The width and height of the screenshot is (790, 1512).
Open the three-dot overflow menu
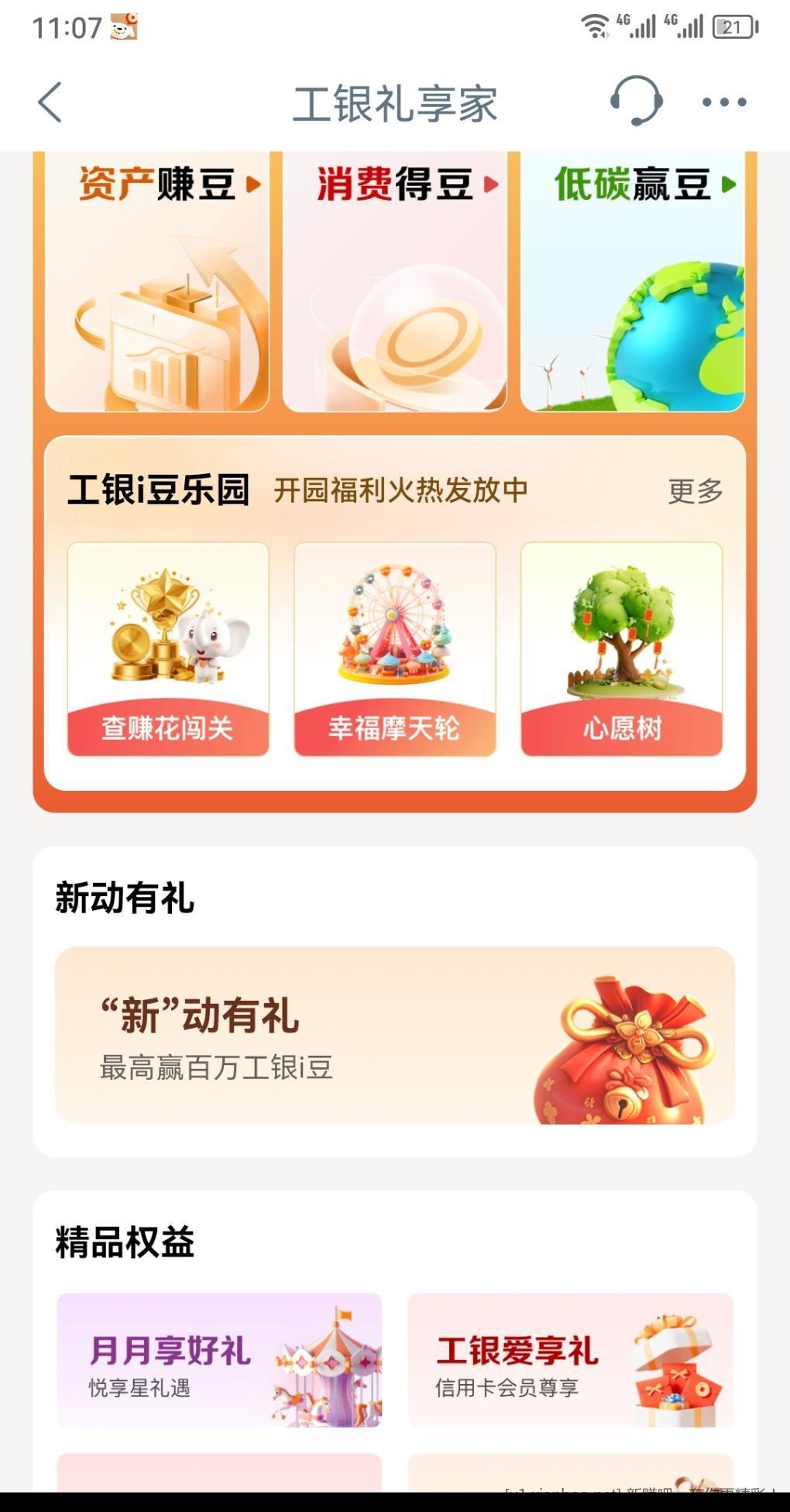(724, 102)
